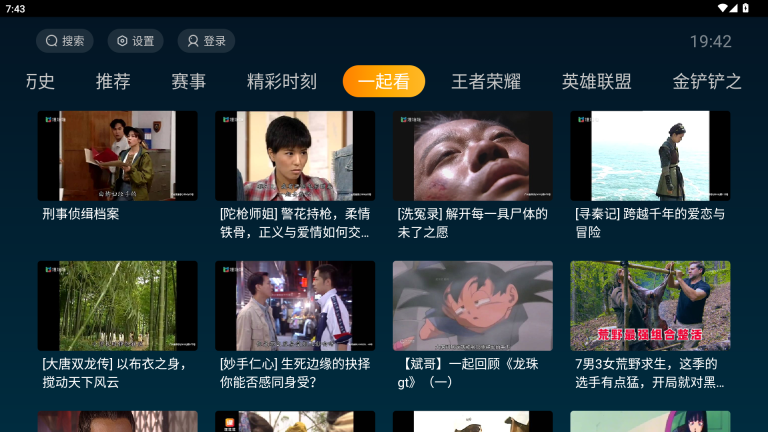The width and height of the screenshot is (768, 432).
Task: Open the 精彩时刻 tab
Action: [282, 82]
